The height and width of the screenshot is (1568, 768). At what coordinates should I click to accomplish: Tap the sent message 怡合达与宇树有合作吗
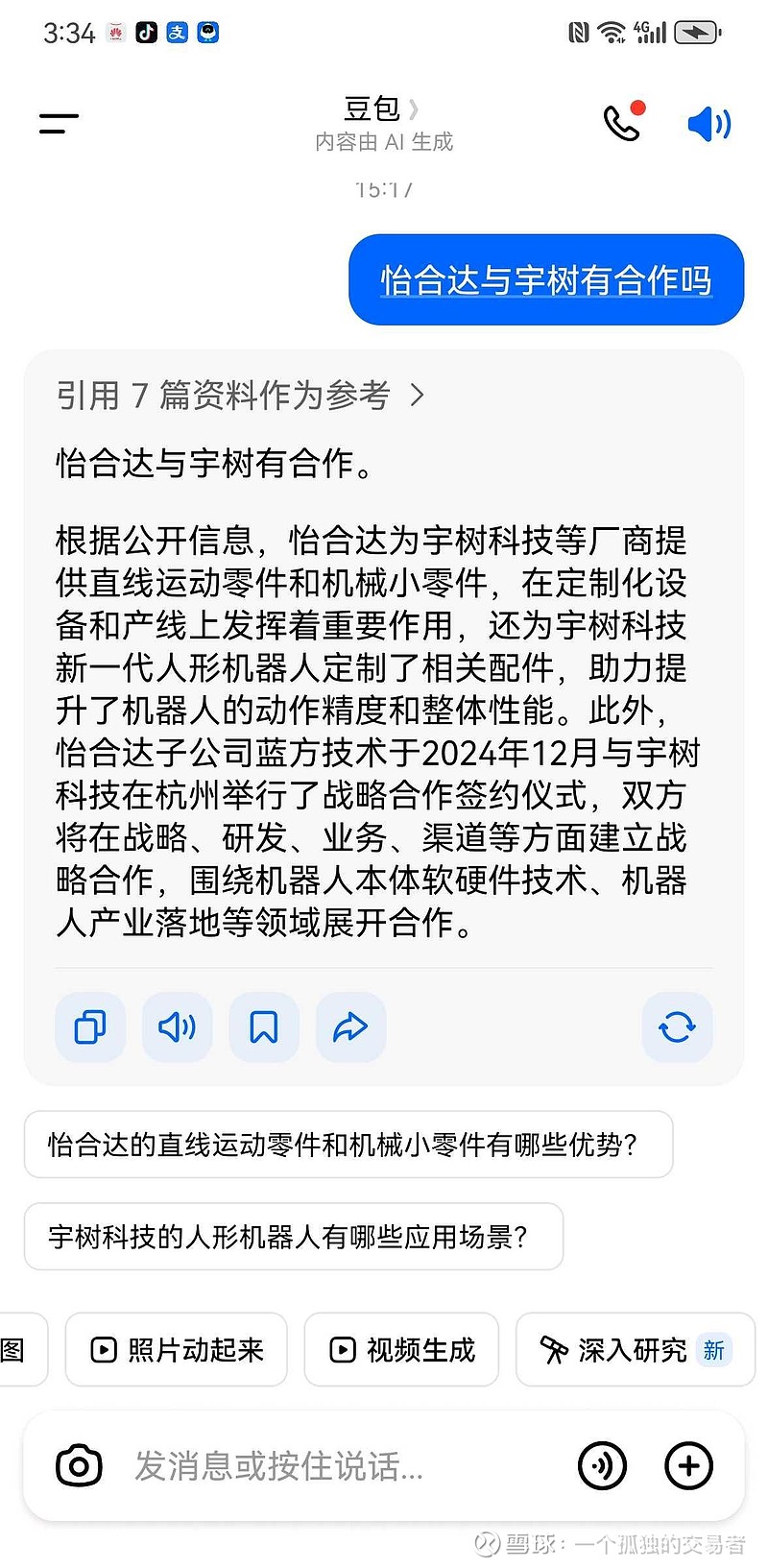(x=546, y=280)
